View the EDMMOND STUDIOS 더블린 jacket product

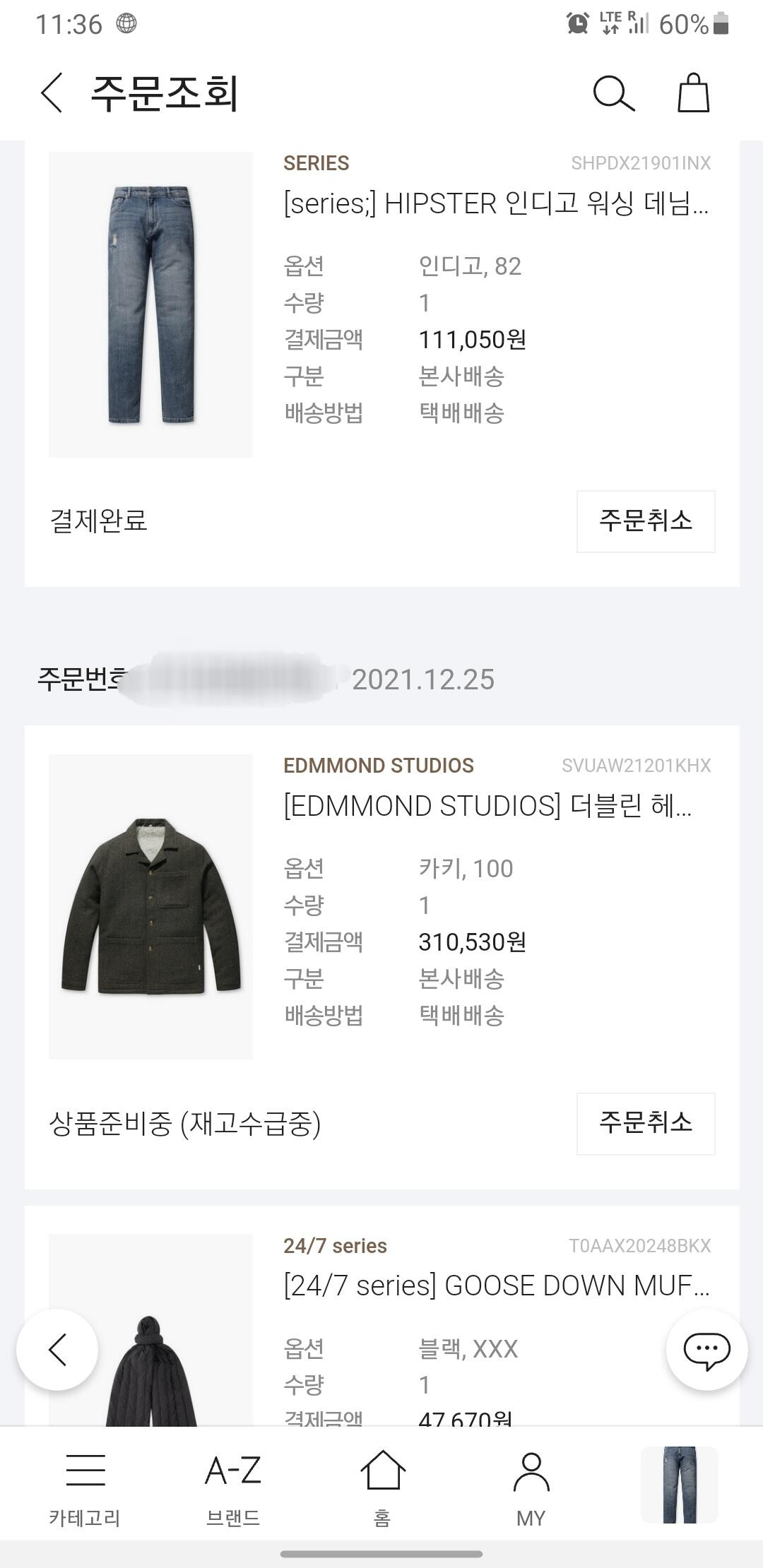[487, 806]
